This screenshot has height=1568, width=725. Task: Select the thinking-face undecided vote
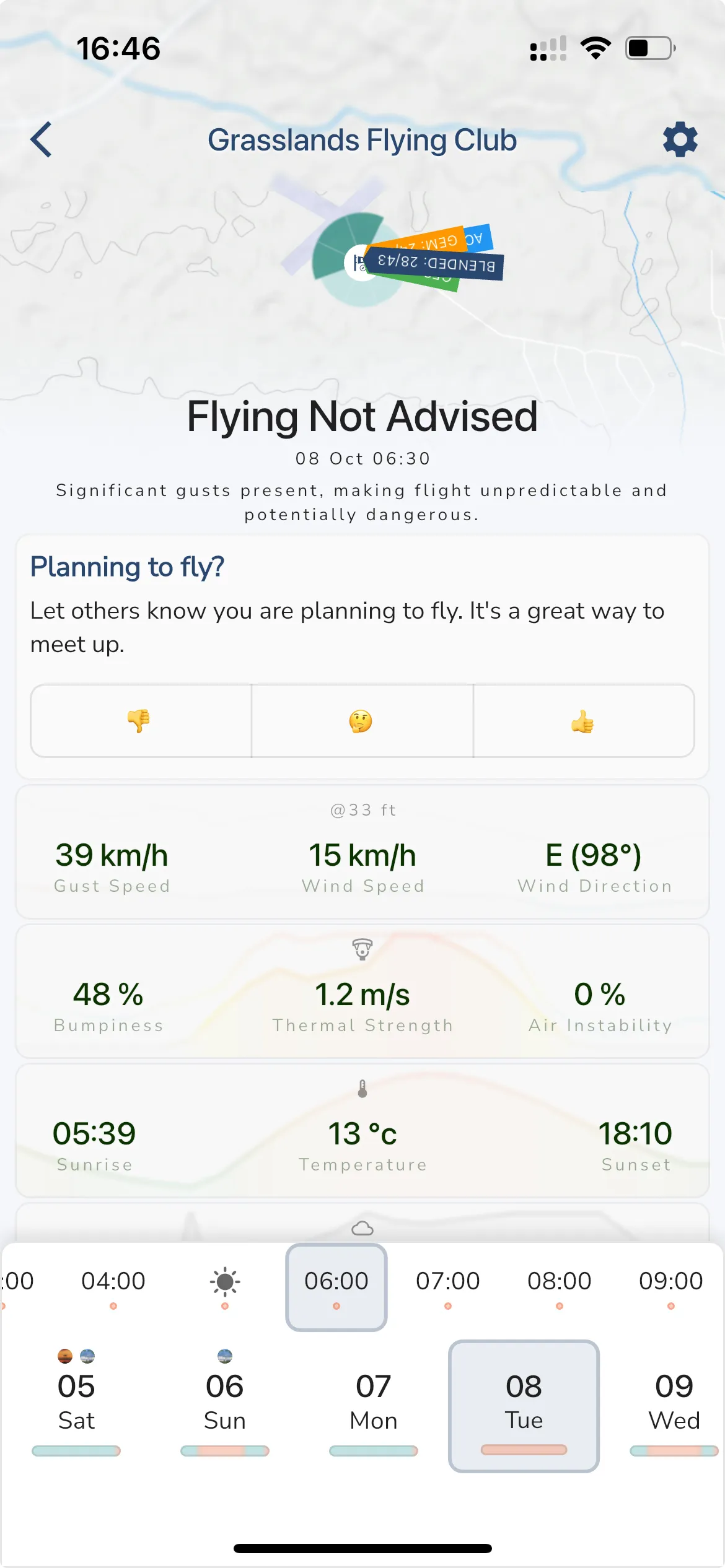(362, 721)
